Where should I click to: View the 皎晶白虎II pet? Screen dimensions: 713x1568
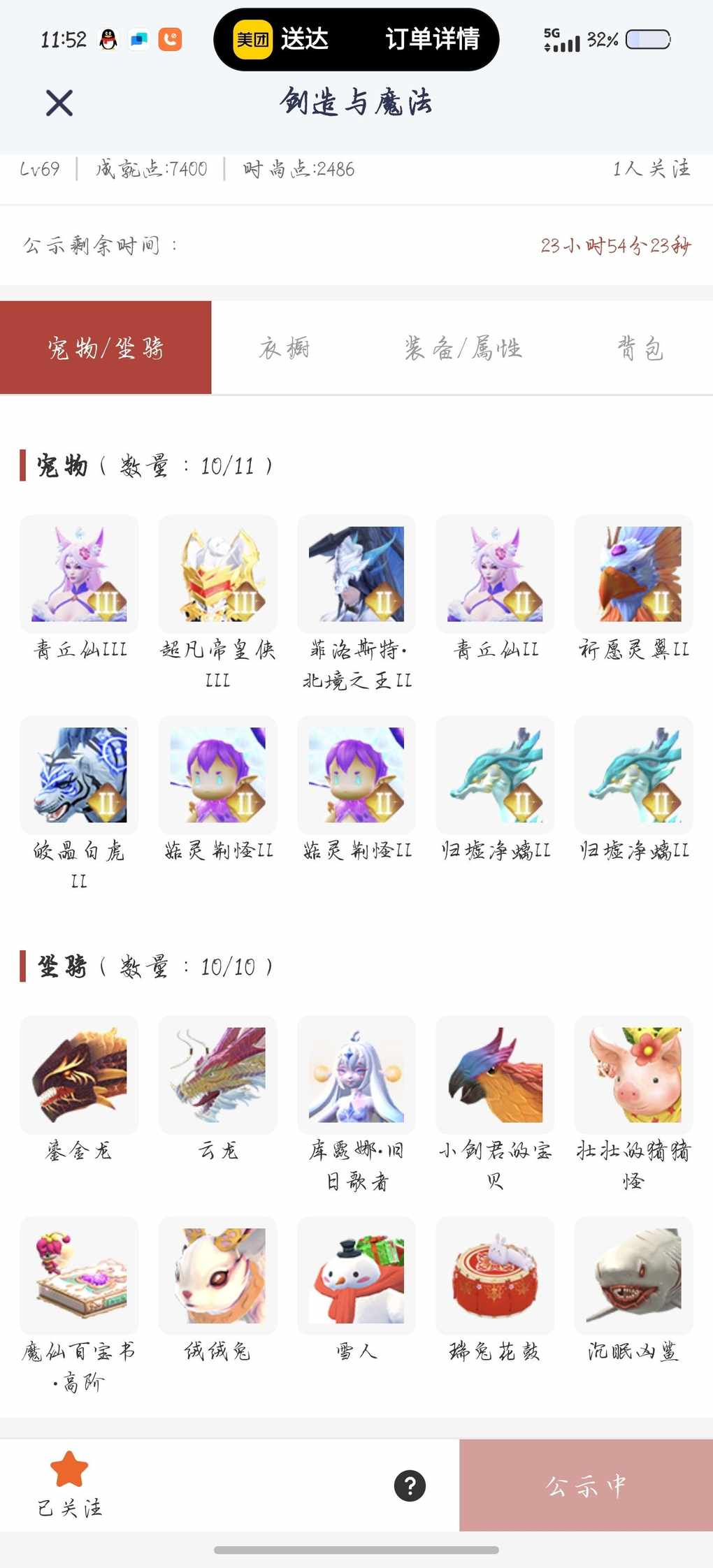(x=79, y=775)
